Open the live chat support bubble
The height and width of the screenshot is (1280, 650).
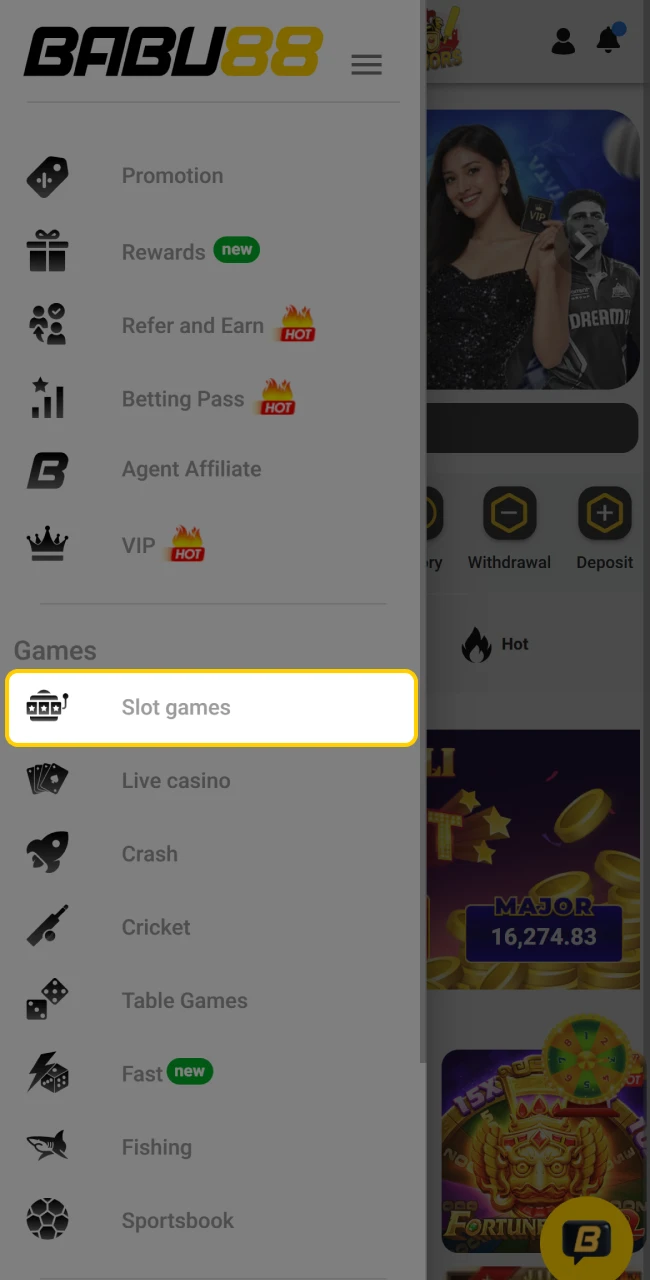click(586, 1241)
